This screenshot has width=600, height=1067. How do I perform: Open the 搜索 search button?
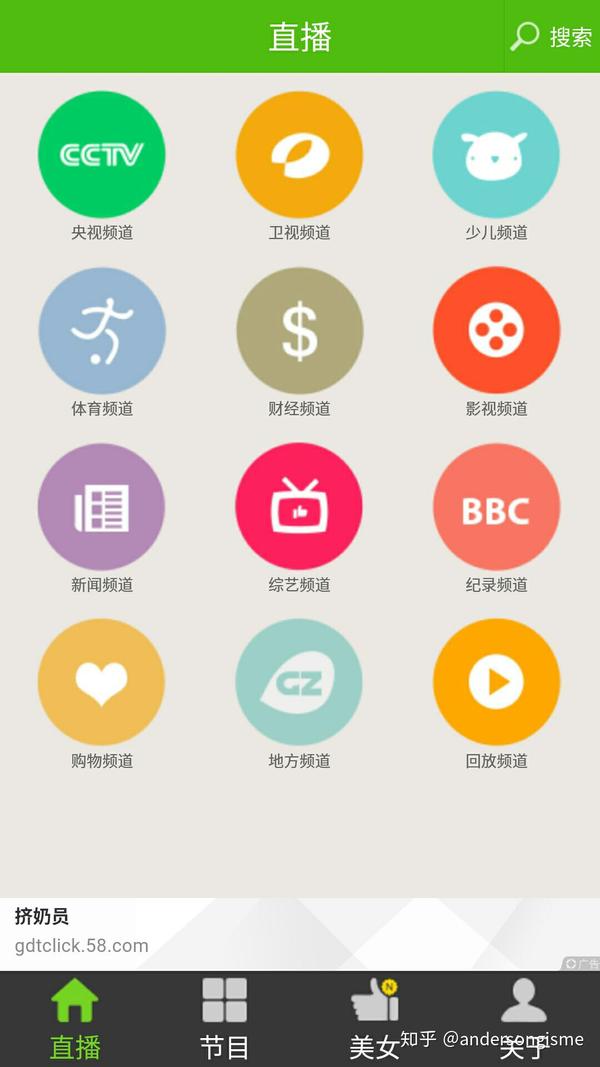click(552, 36)
